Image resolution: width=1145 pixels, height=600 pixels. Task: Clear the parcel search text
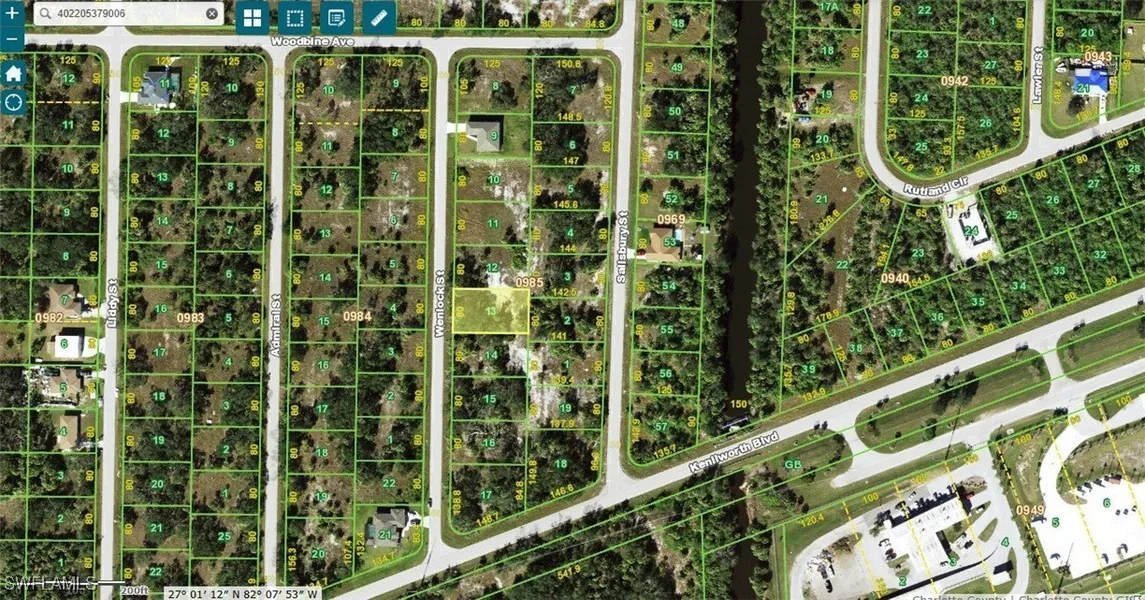(212, 14)
